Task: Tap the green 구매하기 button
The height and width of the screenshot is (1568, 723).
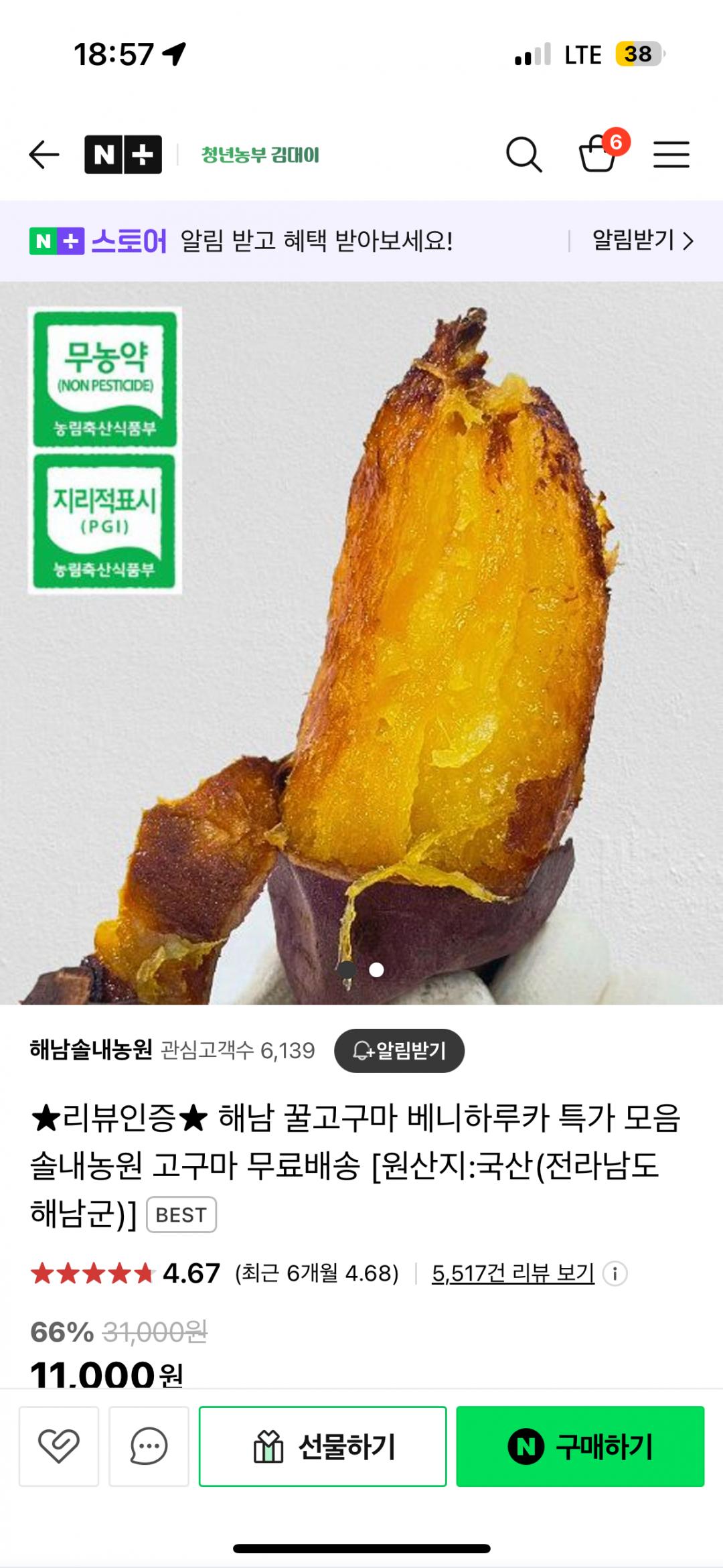Action: coord(580,1446)
